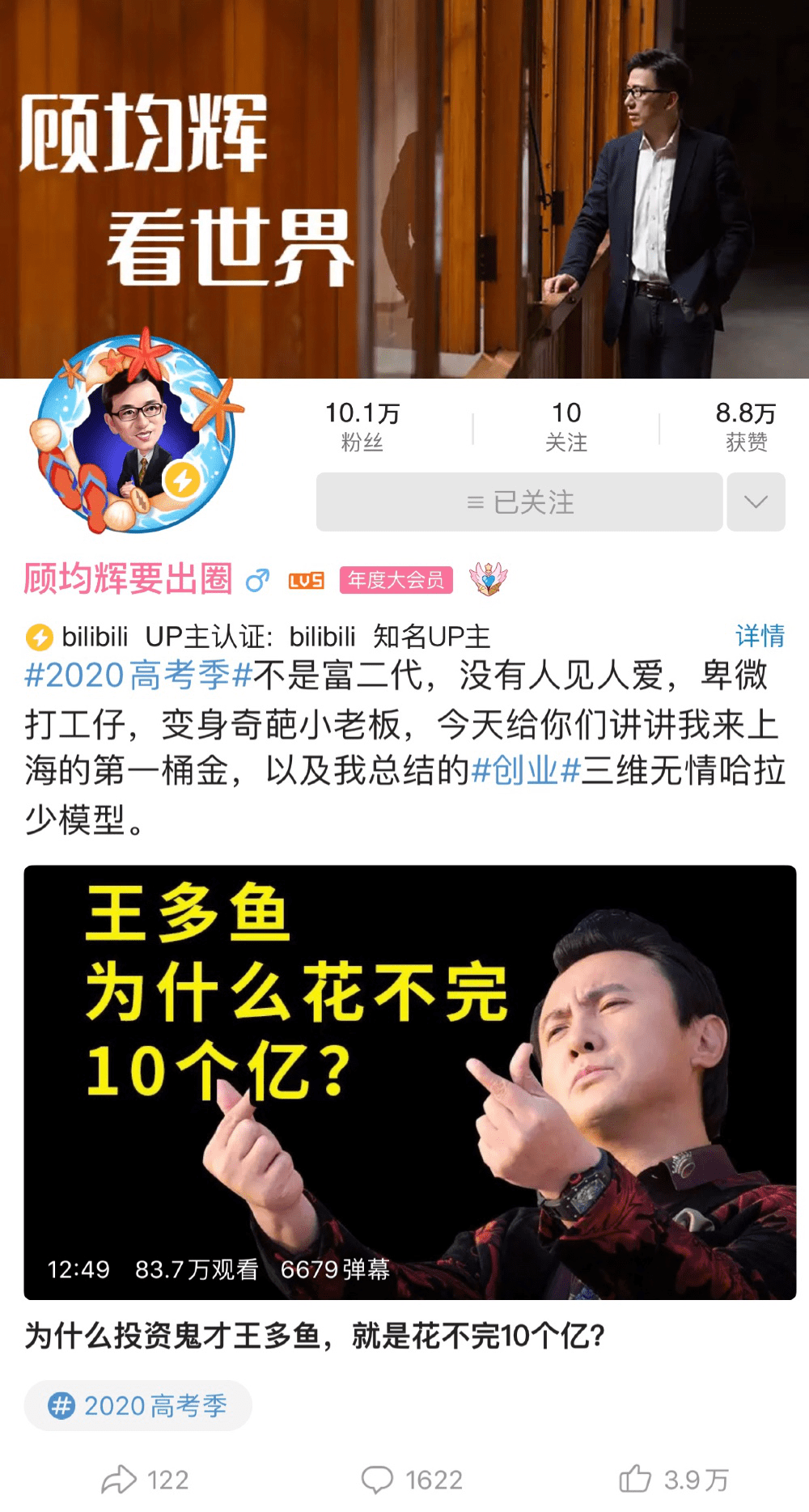Open the 顾均辉 profile avatar
Screen dimensions: 809x1512
(135, 431)
